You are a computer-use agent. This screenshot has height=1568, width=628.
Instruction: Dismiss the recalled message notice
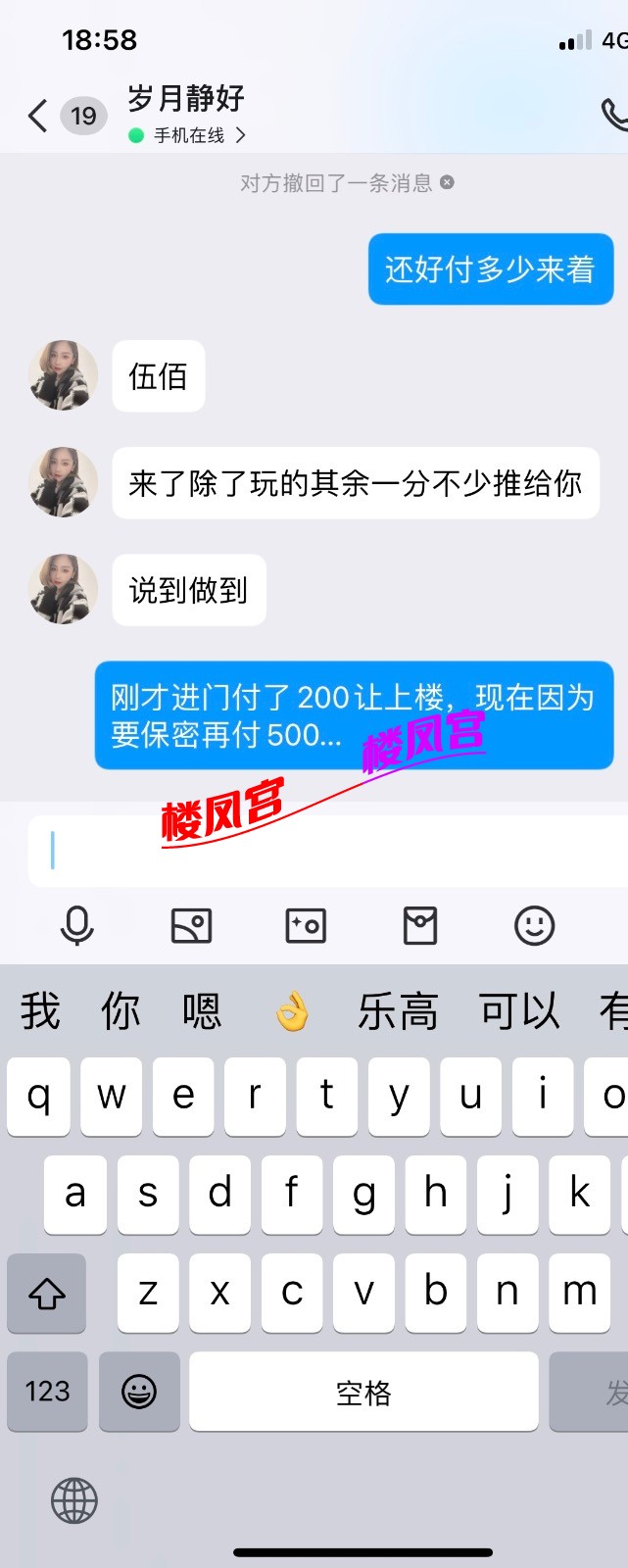tap(447, 182)
